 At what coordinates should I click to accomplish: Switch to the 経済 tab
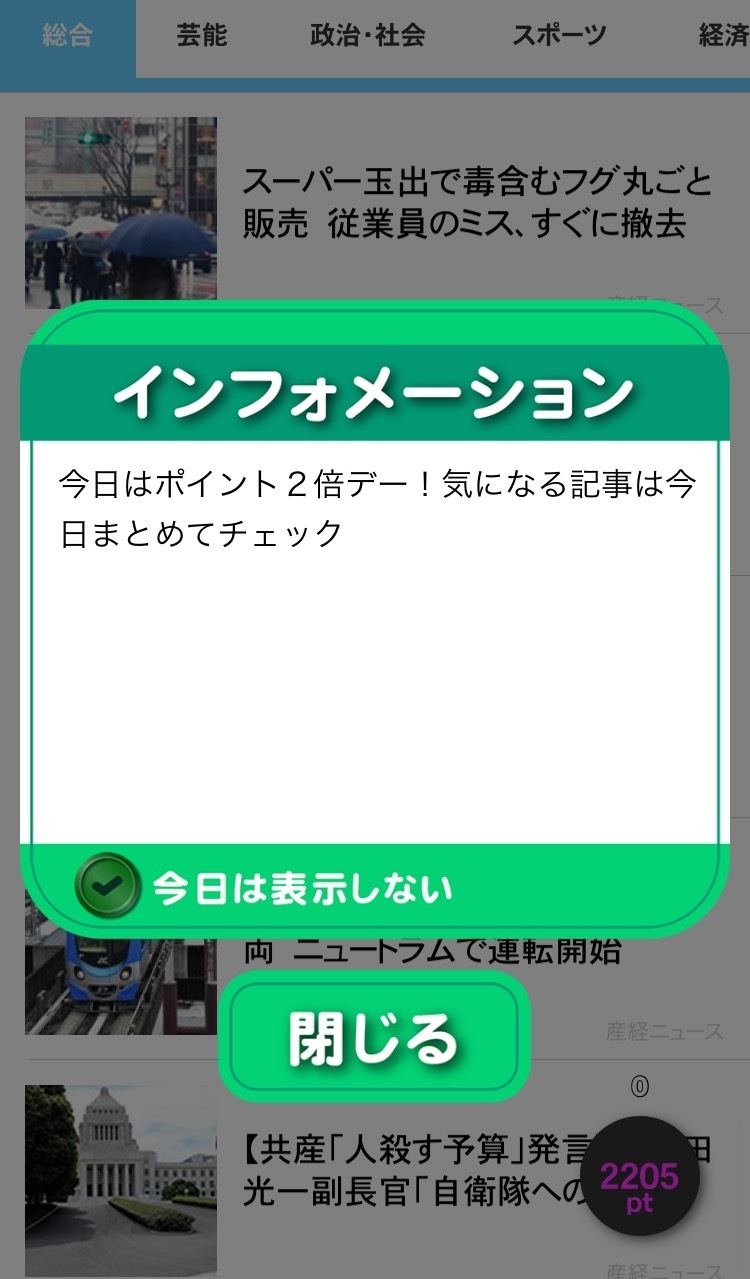(x=722, y=36)
